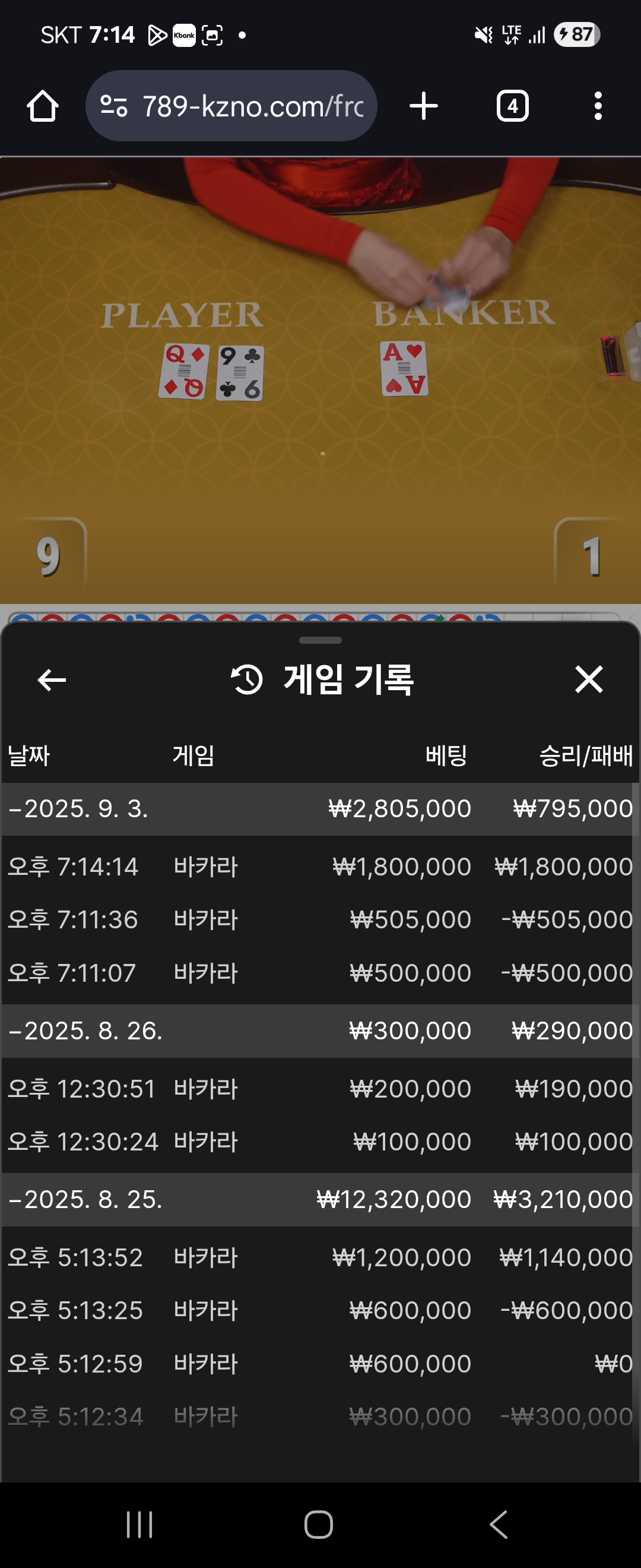This screenshot has width=641, height=1568.
Task: Open the 오후 5:13:25 바카라 record
Action: [x=320, y=1310]
